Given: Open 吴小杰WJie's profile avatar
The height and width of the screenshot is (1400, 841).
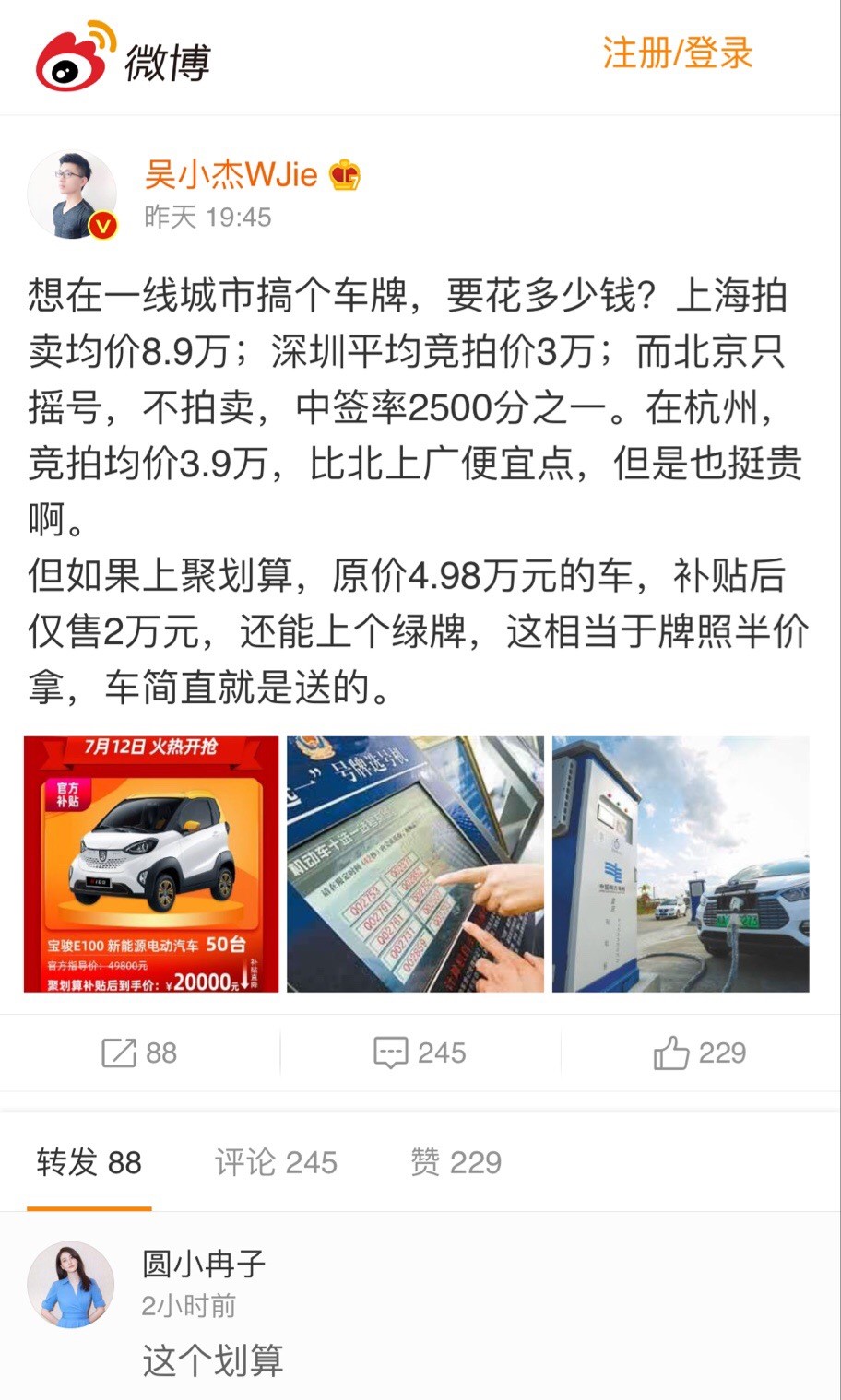Looking at the screenshot, I should pyautogui.click(x=72, y=194).
